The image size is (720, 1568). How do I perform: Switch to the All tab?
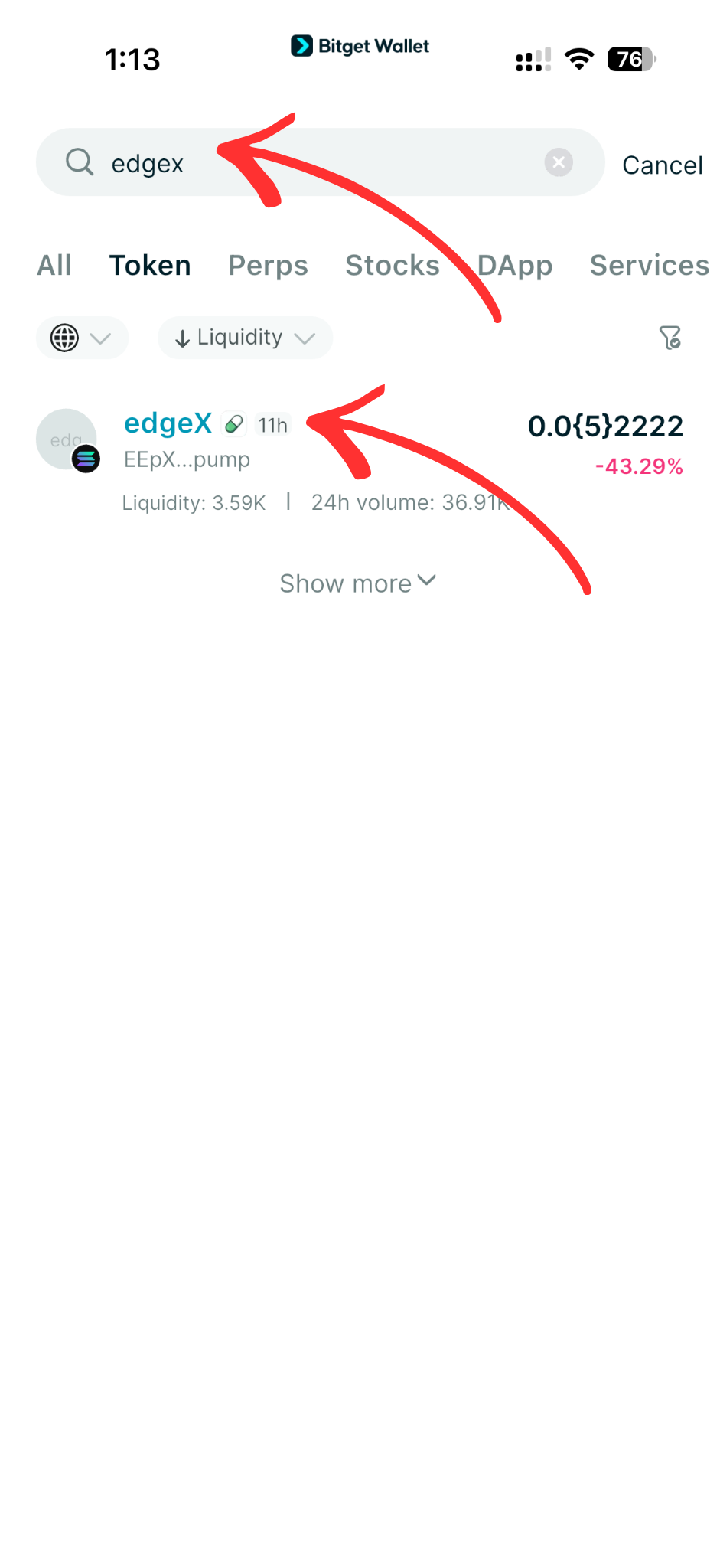54,266
